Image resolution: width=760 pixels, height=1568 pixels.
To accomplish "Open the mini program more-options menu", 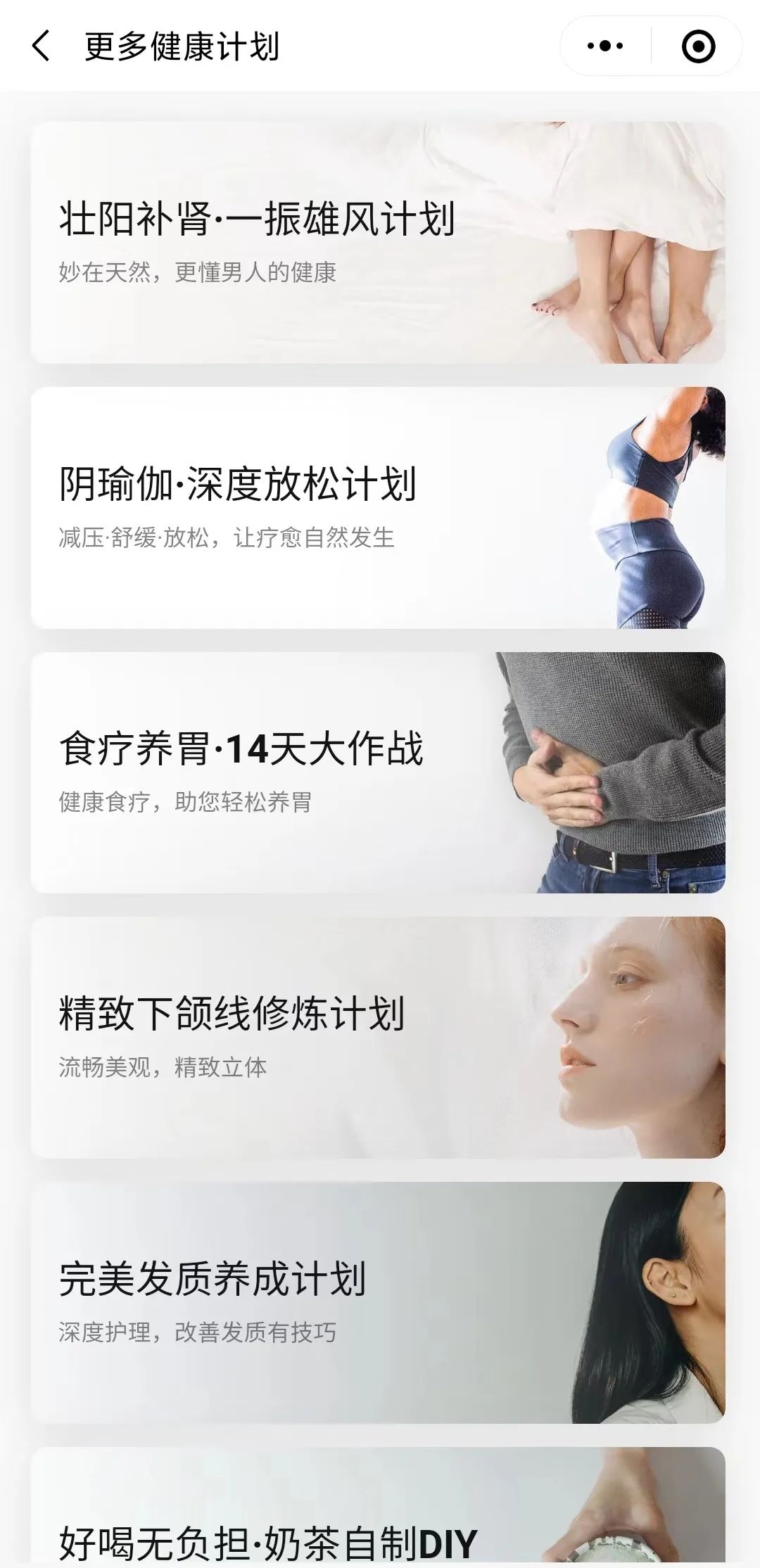I will pos(605,46).
